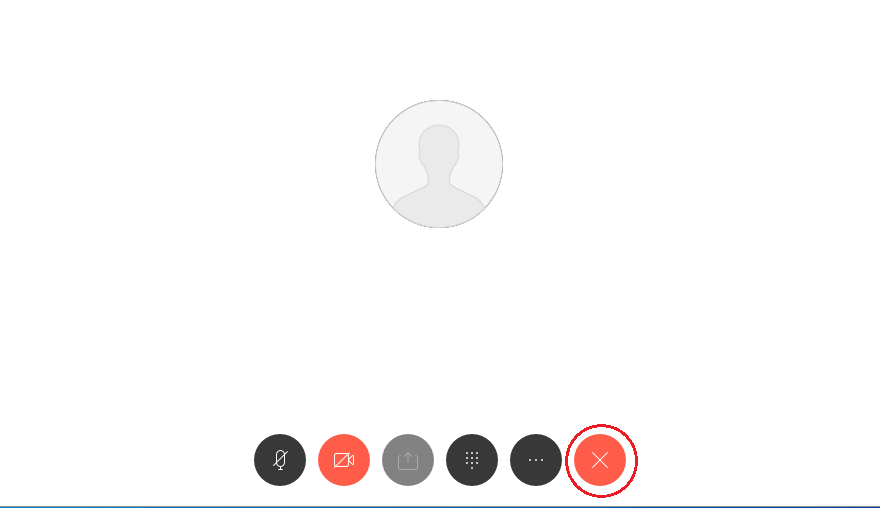
Task: End the call with the red X
Action: pos(600,460)
